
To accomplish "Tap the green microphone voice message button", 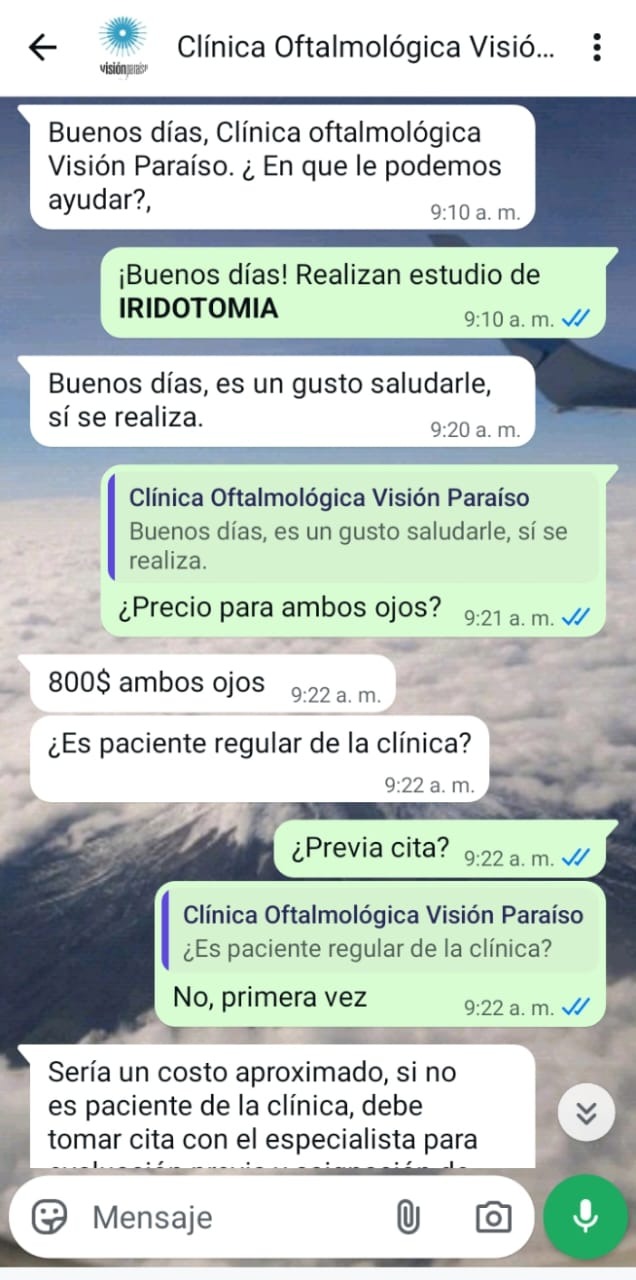I will coord(586,1216).
